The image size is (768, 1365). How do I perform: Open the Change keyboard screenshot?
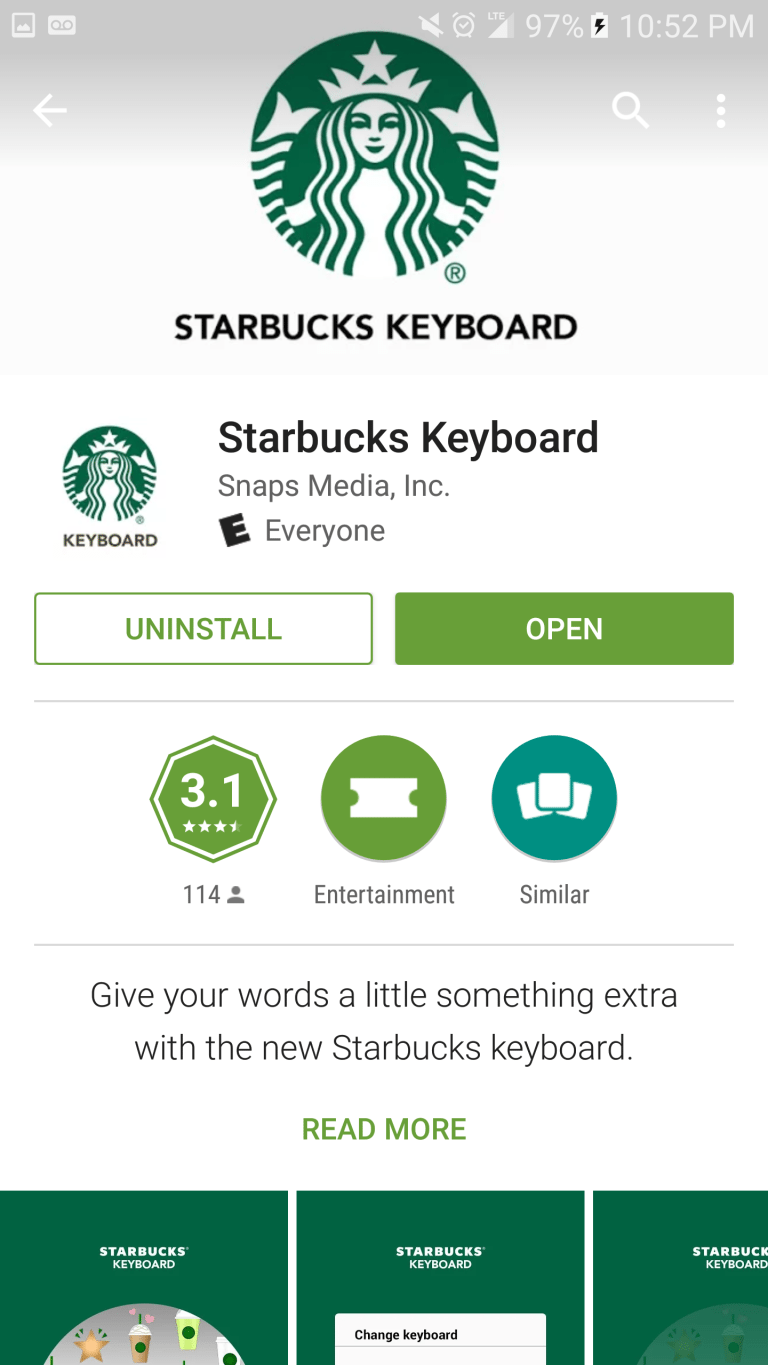tap(440, 1277)
